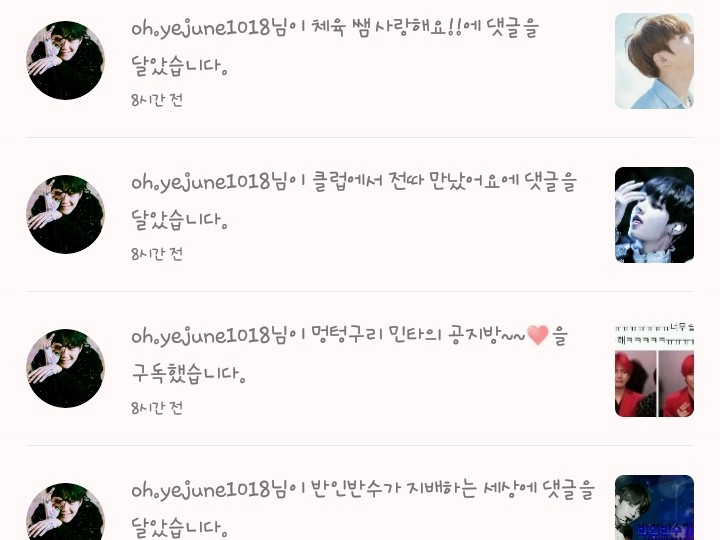View oh.yejune1018's profile picture beside 체육 쌤 notification

point(65,60)
